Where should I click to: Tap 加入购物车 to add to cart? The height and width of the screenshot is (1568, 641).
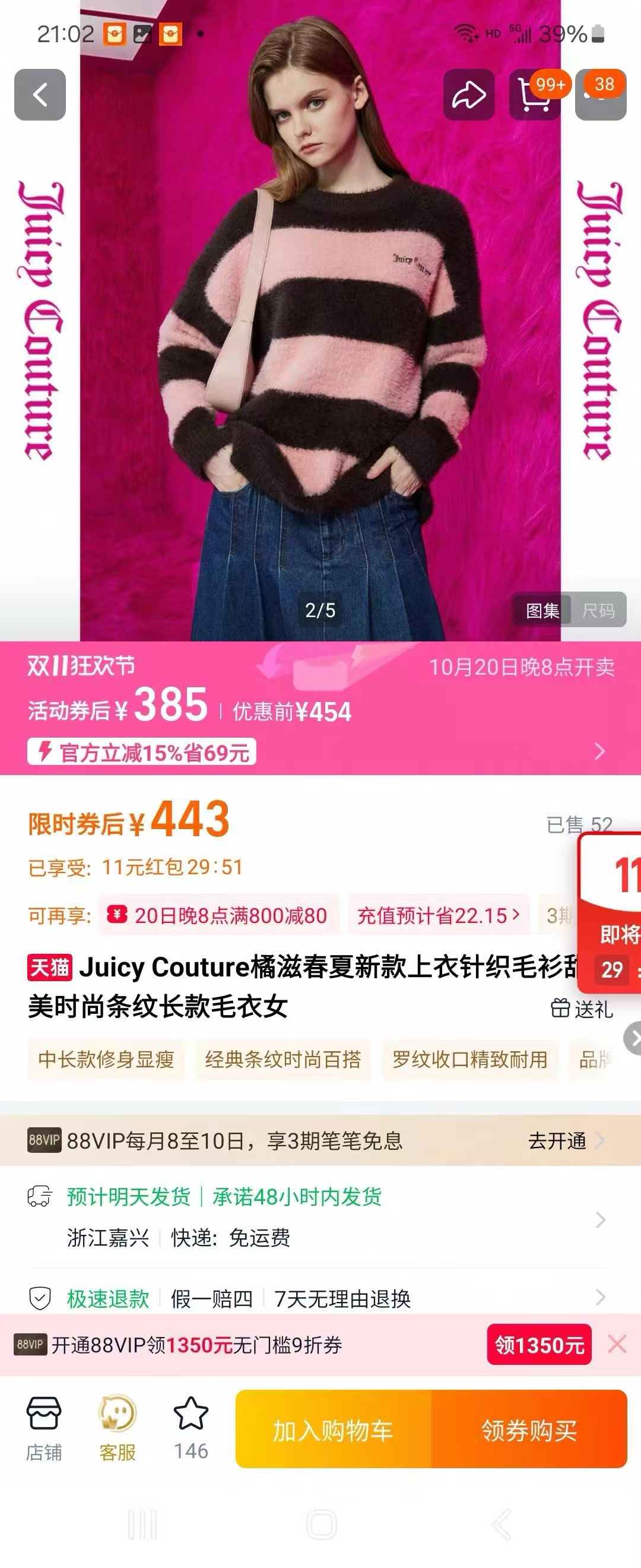(x=334, y=1429)
